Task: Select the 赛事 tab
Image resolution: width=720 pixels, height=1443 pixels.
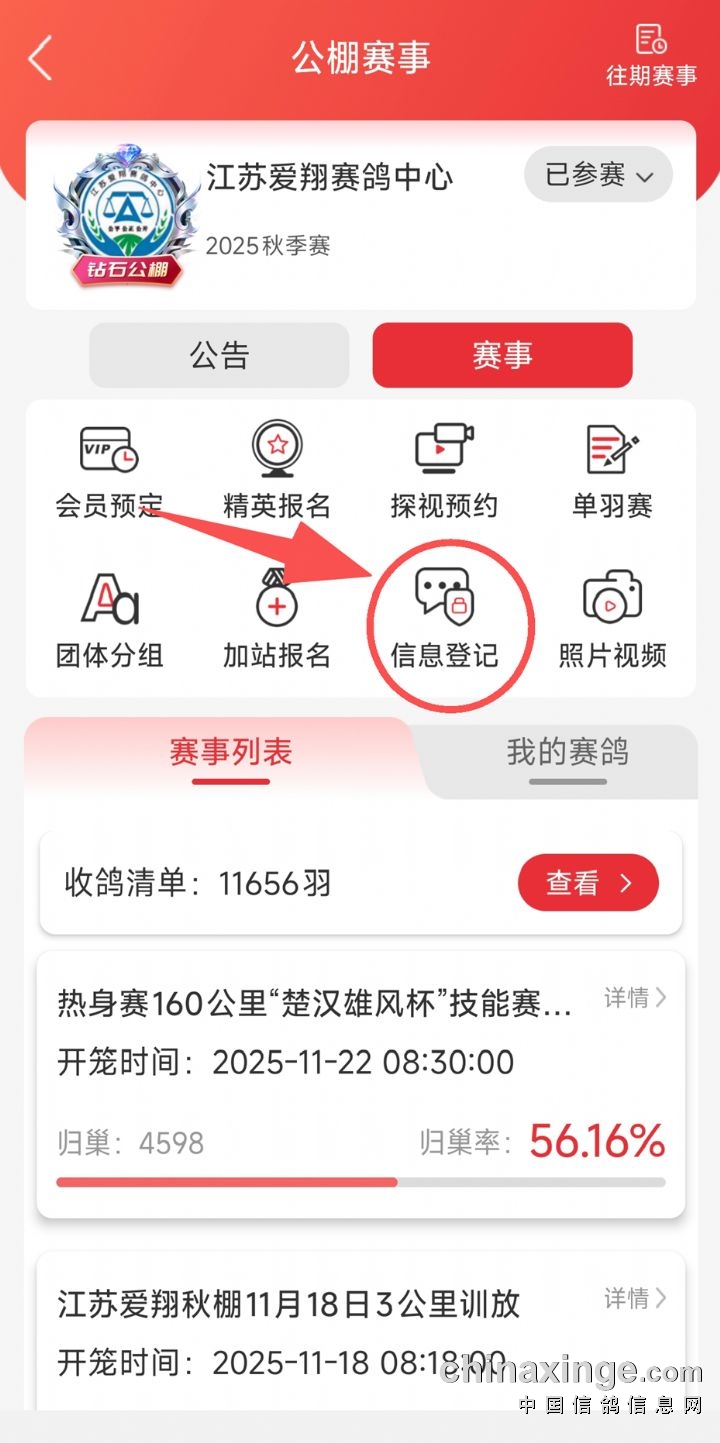Action: pyautogui.click(x=502, y=355)
